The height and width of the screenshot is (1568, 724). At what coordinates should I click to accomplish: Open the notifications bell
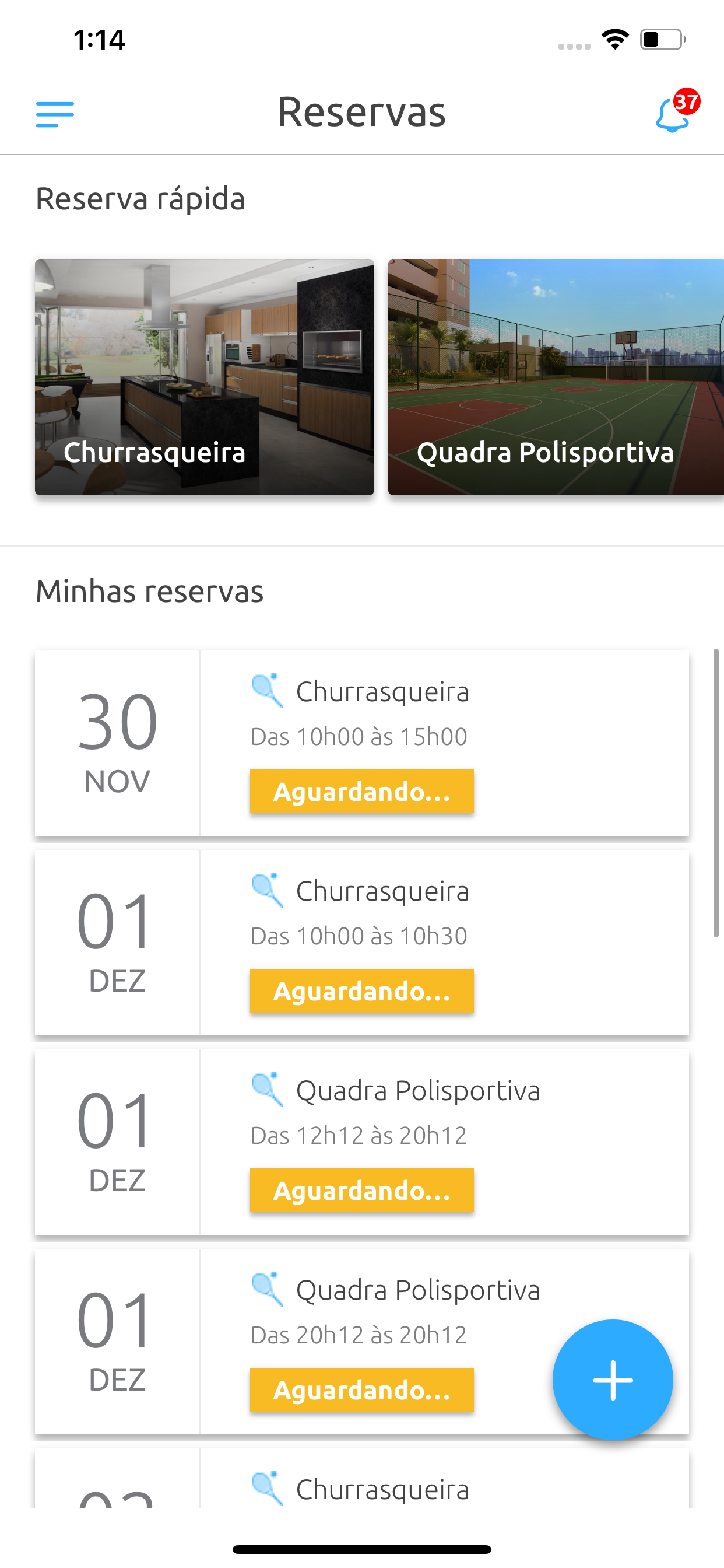pyautogui.click(x=674, y=112)
